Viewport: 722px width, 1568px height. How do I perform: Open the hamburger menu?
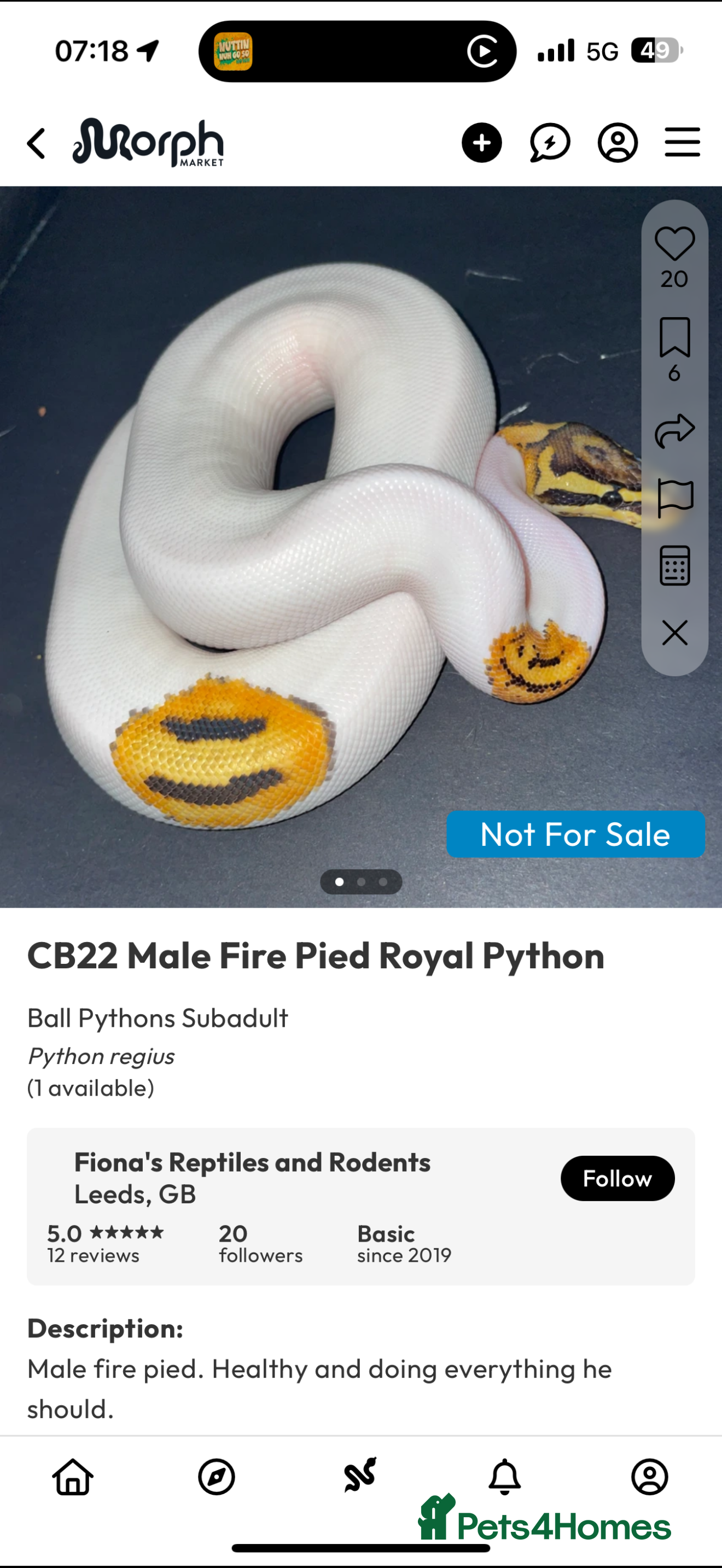pyautogui.click(x=681, y=143)
